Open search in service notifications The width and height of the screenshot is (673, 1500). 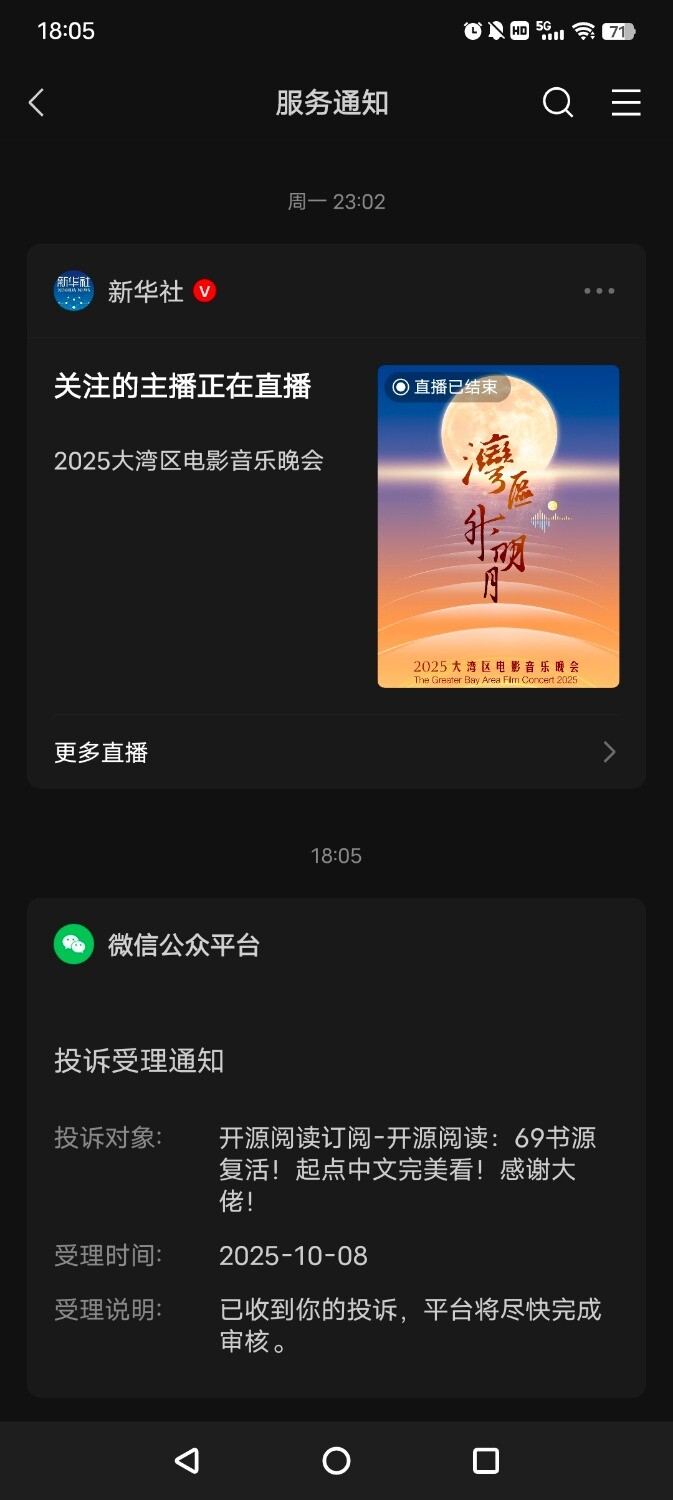558,103
